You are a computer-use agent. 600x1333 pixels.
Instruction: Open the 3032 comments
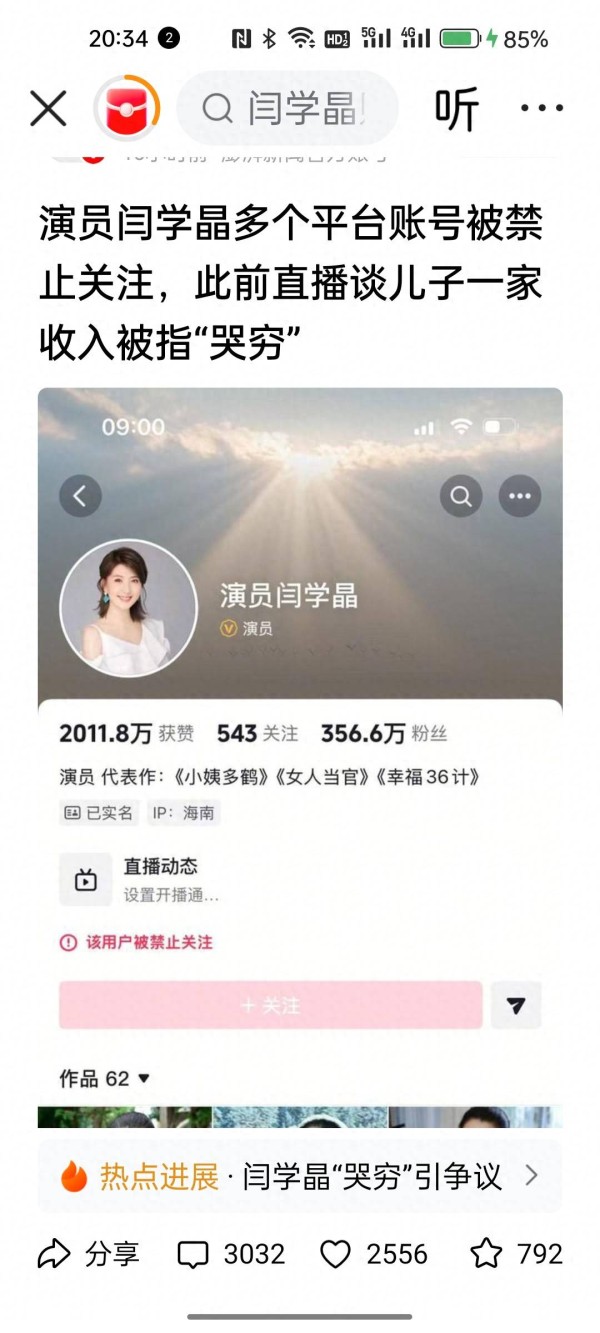tap(231, 1254)
